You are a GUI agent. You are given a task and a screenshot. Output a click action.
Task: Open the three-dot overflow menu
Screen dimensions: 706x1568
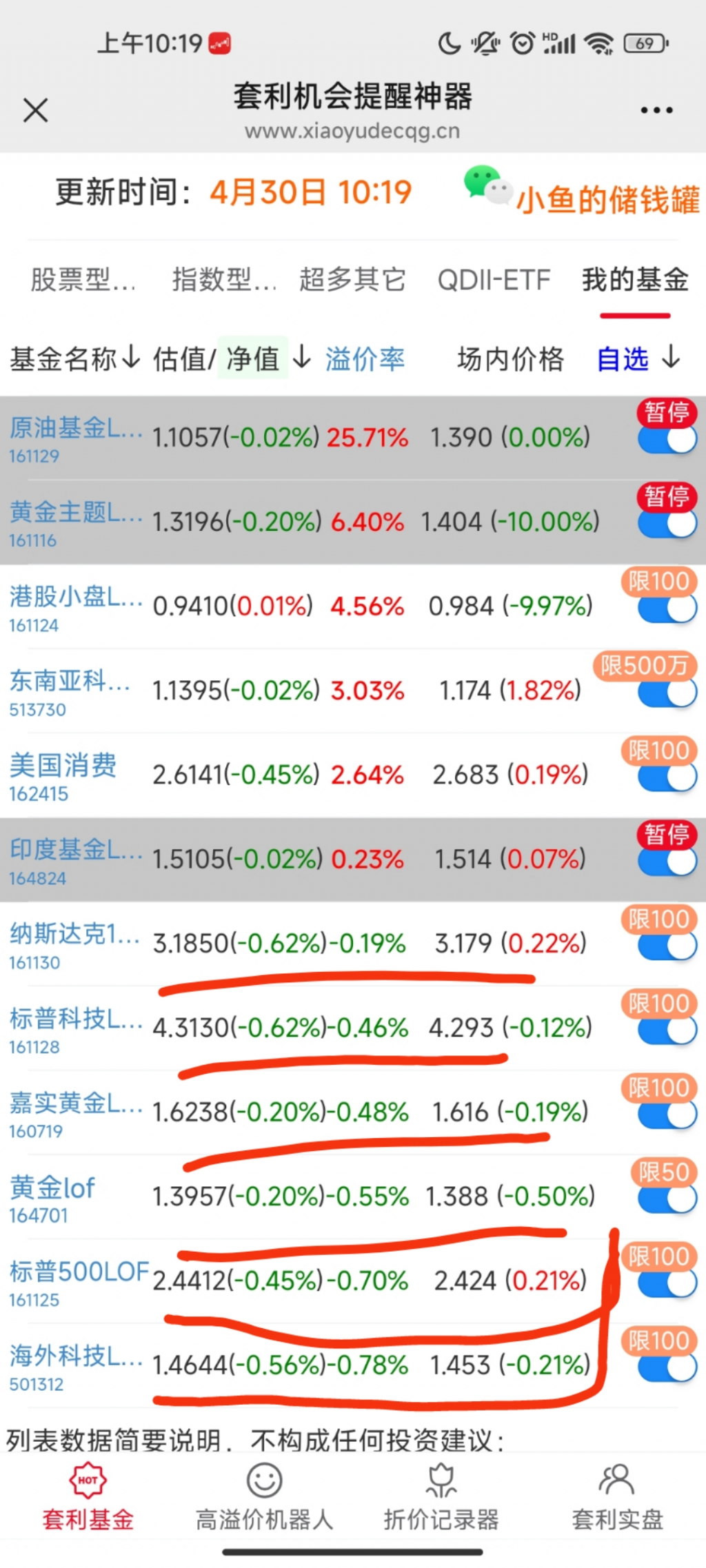click(656, 110)
